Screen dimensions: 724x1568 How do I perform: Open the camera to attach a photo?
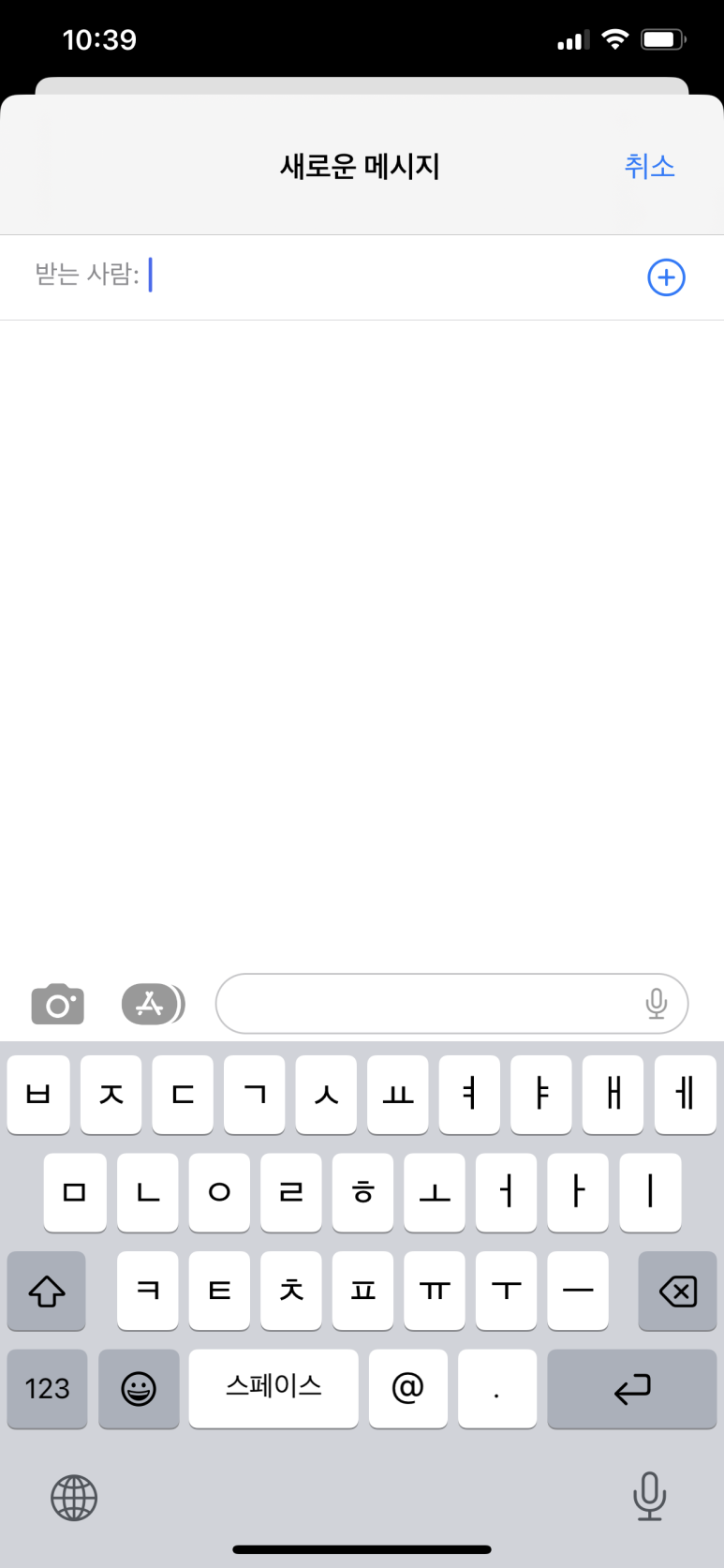coord(58,1005)
